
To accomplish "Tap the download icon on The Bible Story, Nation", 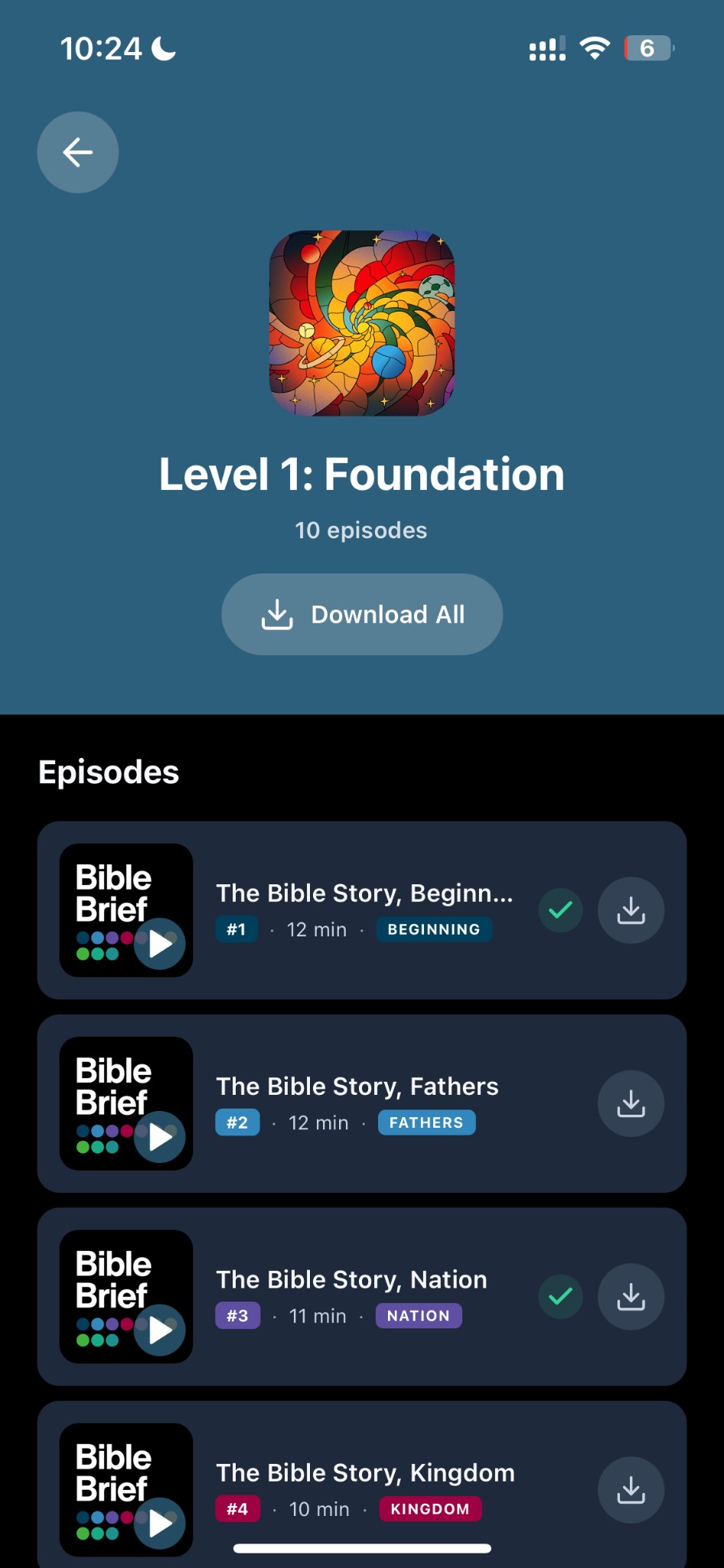I will click(630, 1295).
